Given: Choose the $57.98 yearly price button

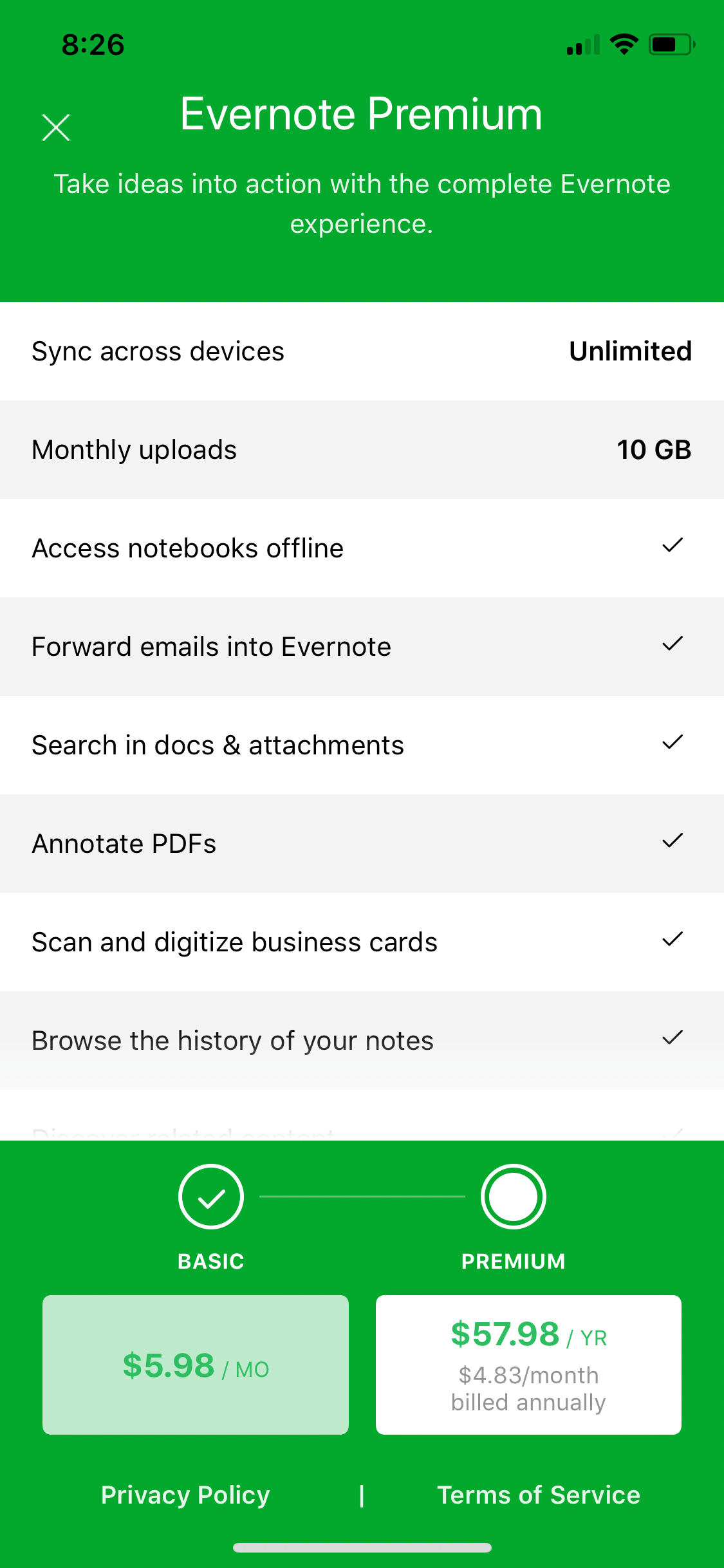Looking at the screenshot, I should (528, 1365).
